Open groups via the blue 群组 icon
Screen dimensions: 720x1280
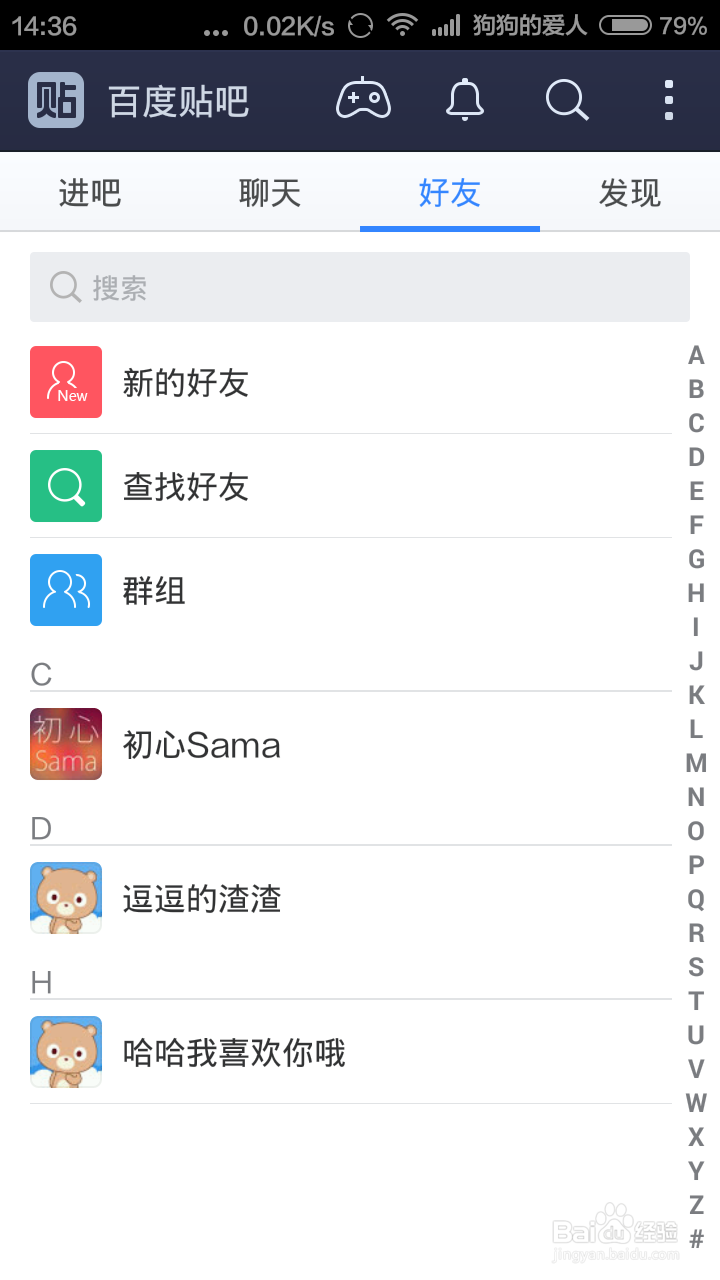pos(65,590)
